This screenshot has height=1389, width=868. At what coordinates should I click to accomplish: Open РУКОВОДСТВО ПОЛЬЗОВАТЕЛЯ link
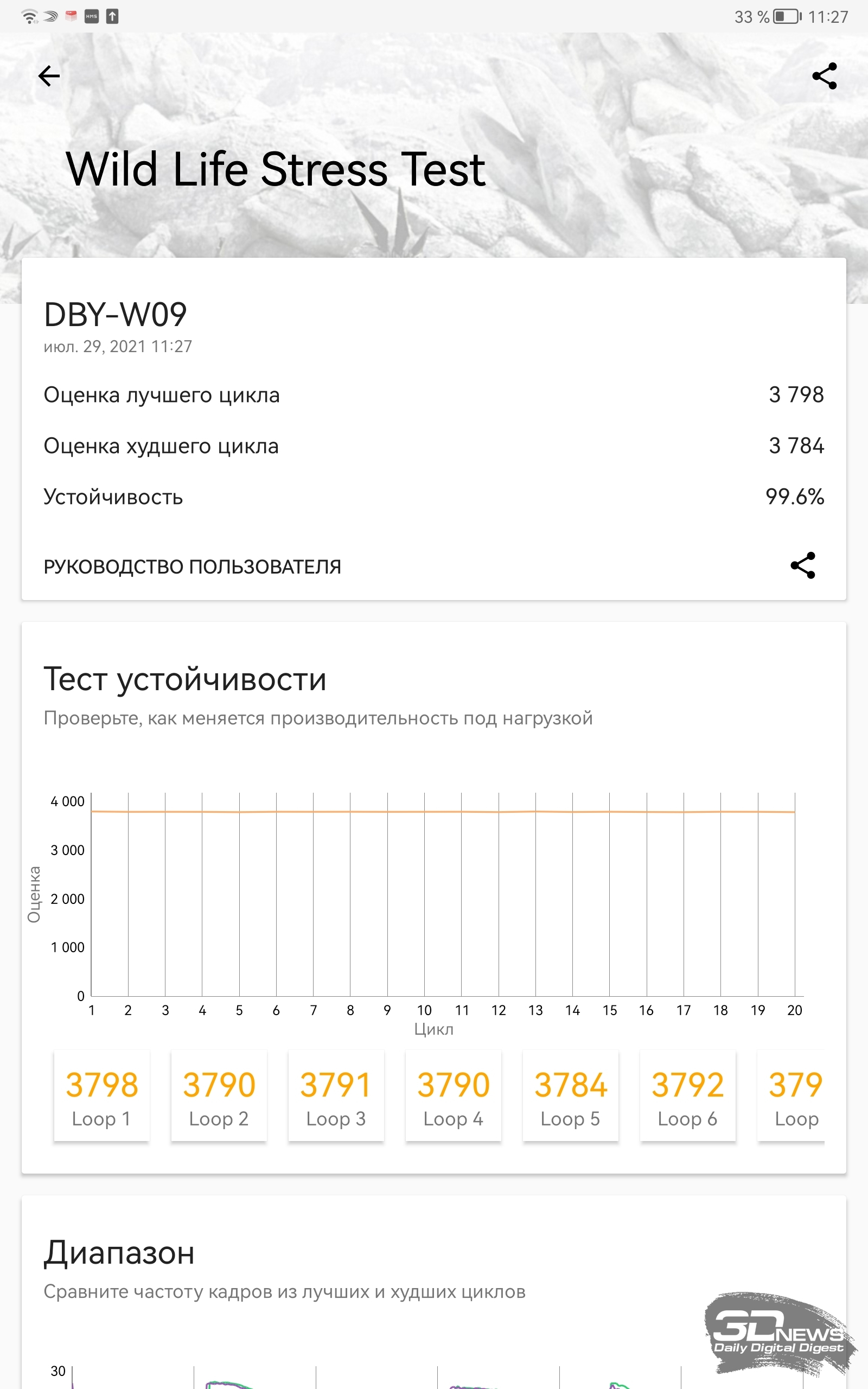(x=192, y=566)
